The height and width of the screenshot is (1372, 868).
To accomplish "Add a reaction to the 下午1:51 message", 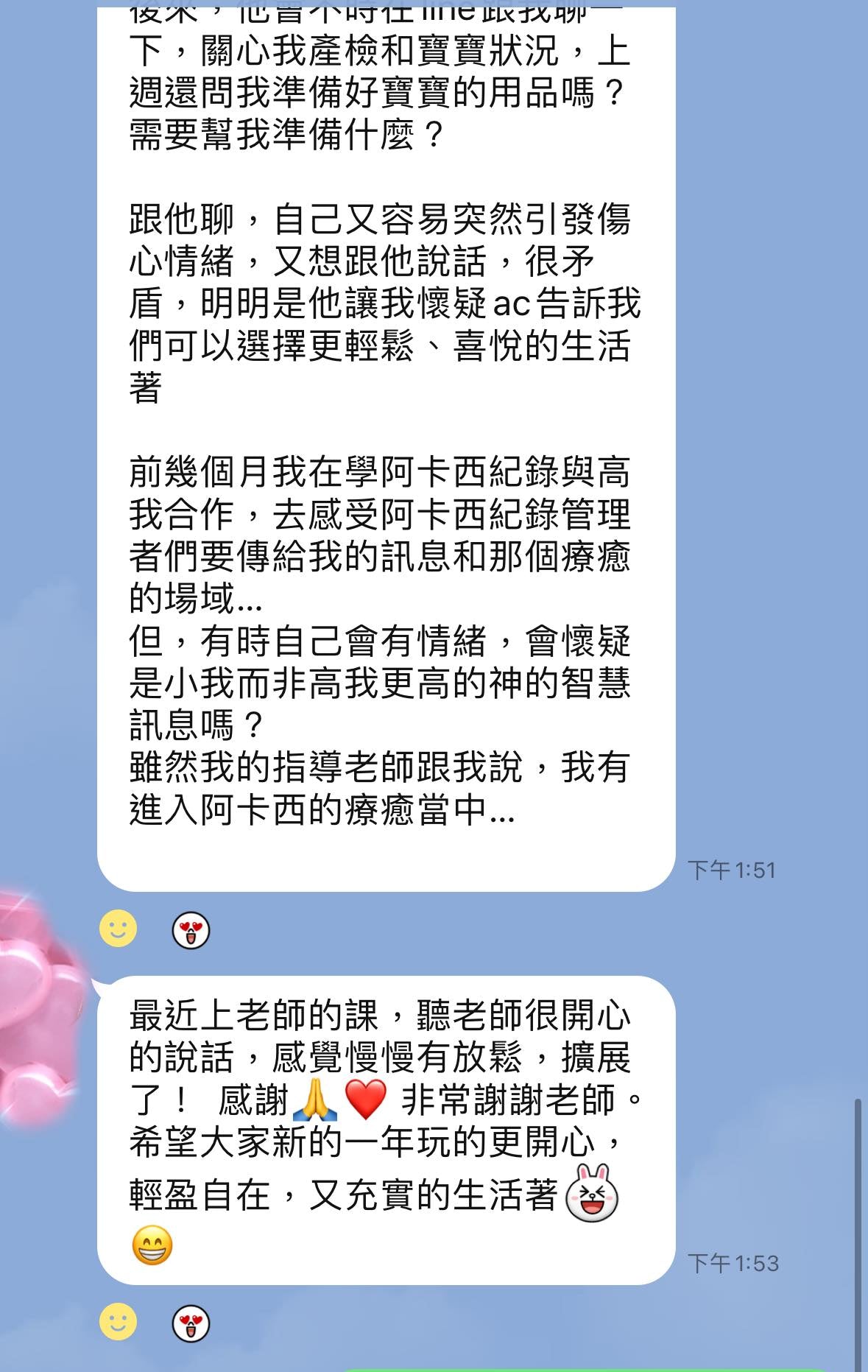I will click(118, 929).
